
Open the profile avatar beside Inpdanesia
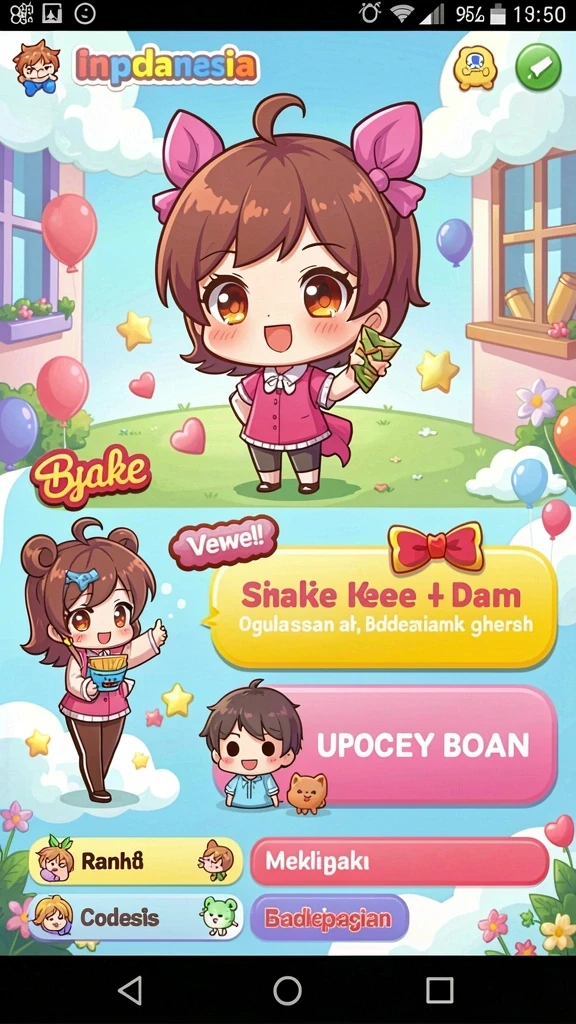[37, 67]
